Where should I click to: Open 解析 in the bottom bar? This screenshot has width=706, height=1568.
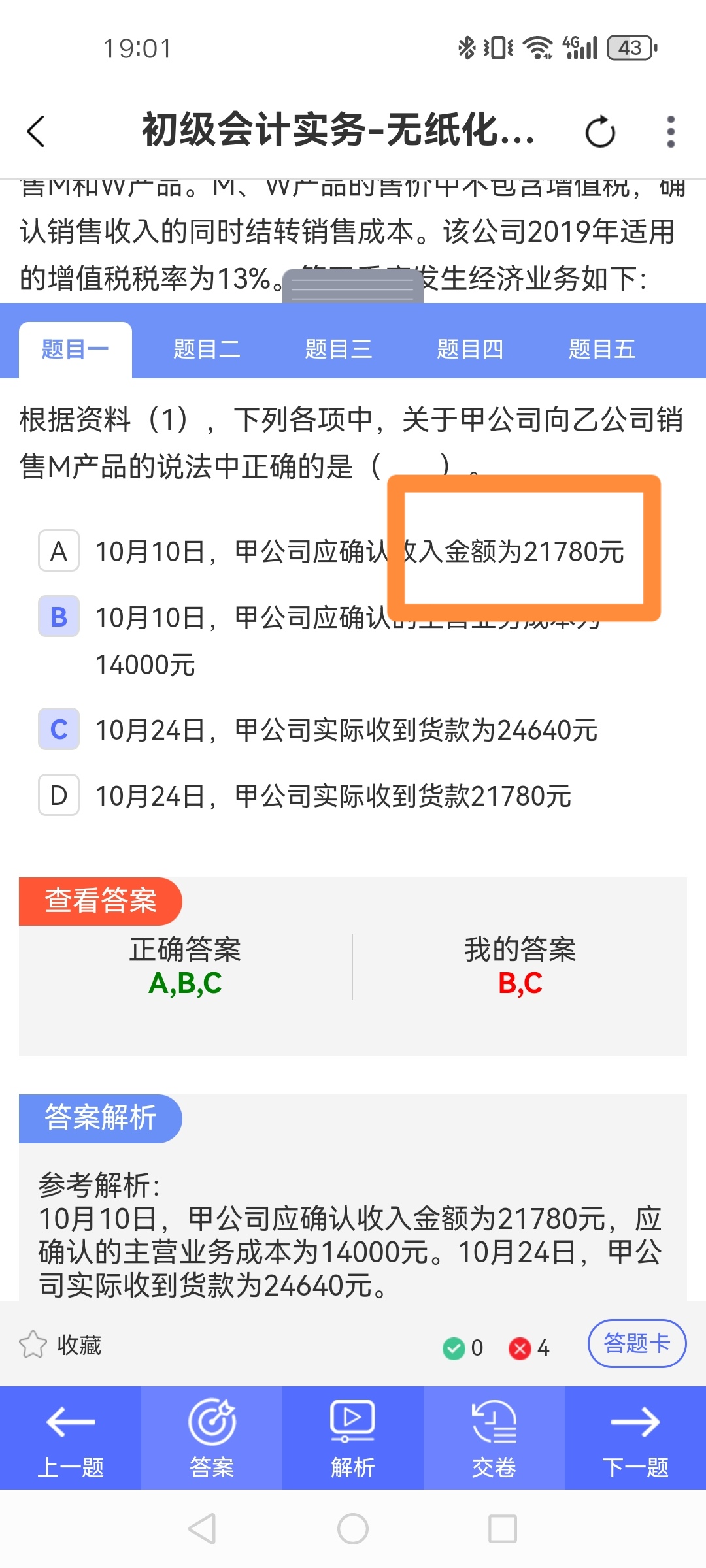(x=353, y=1438)
